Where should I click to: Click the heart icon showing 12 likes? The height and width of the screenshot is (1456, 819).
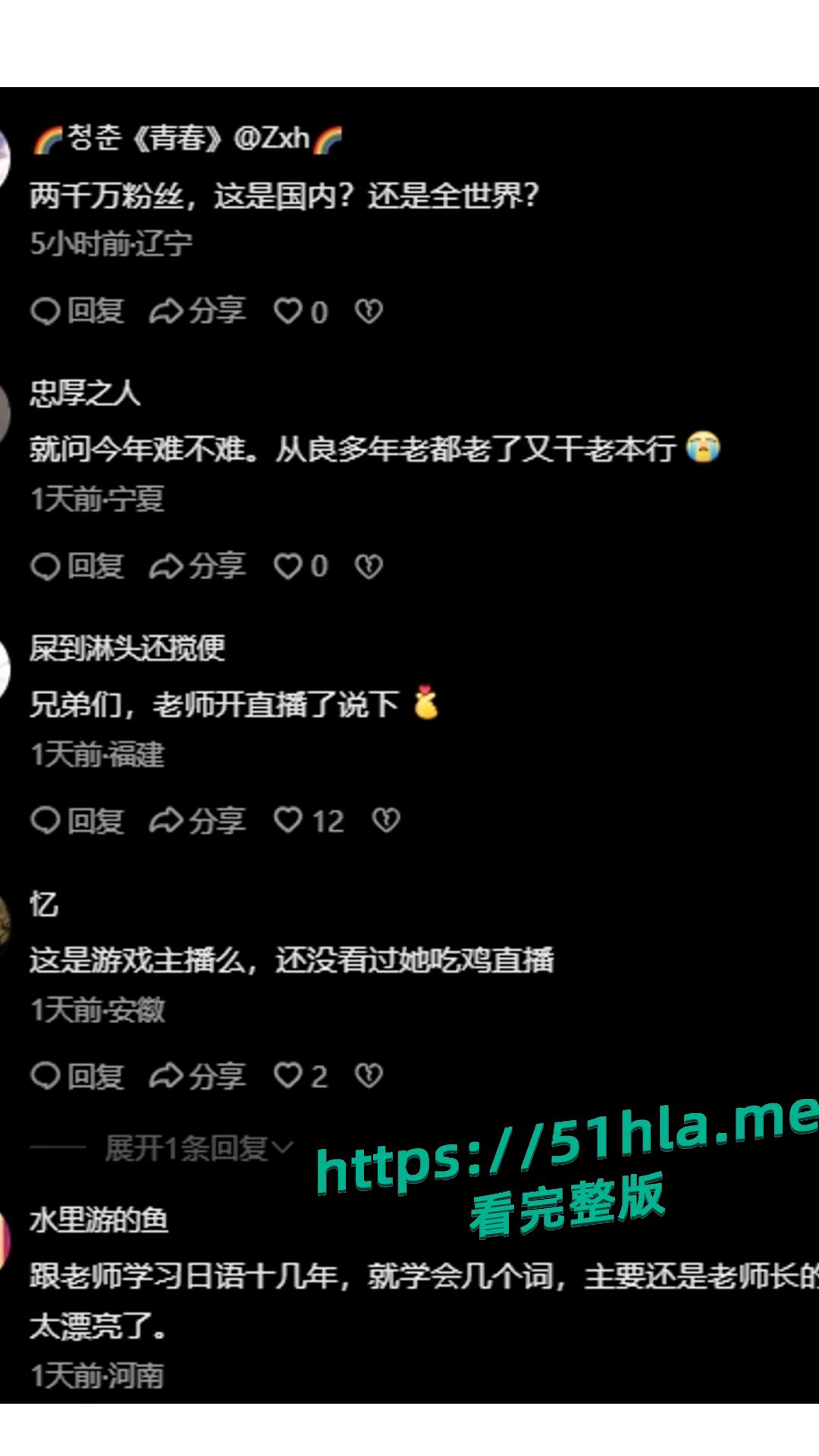click(290, 821)
